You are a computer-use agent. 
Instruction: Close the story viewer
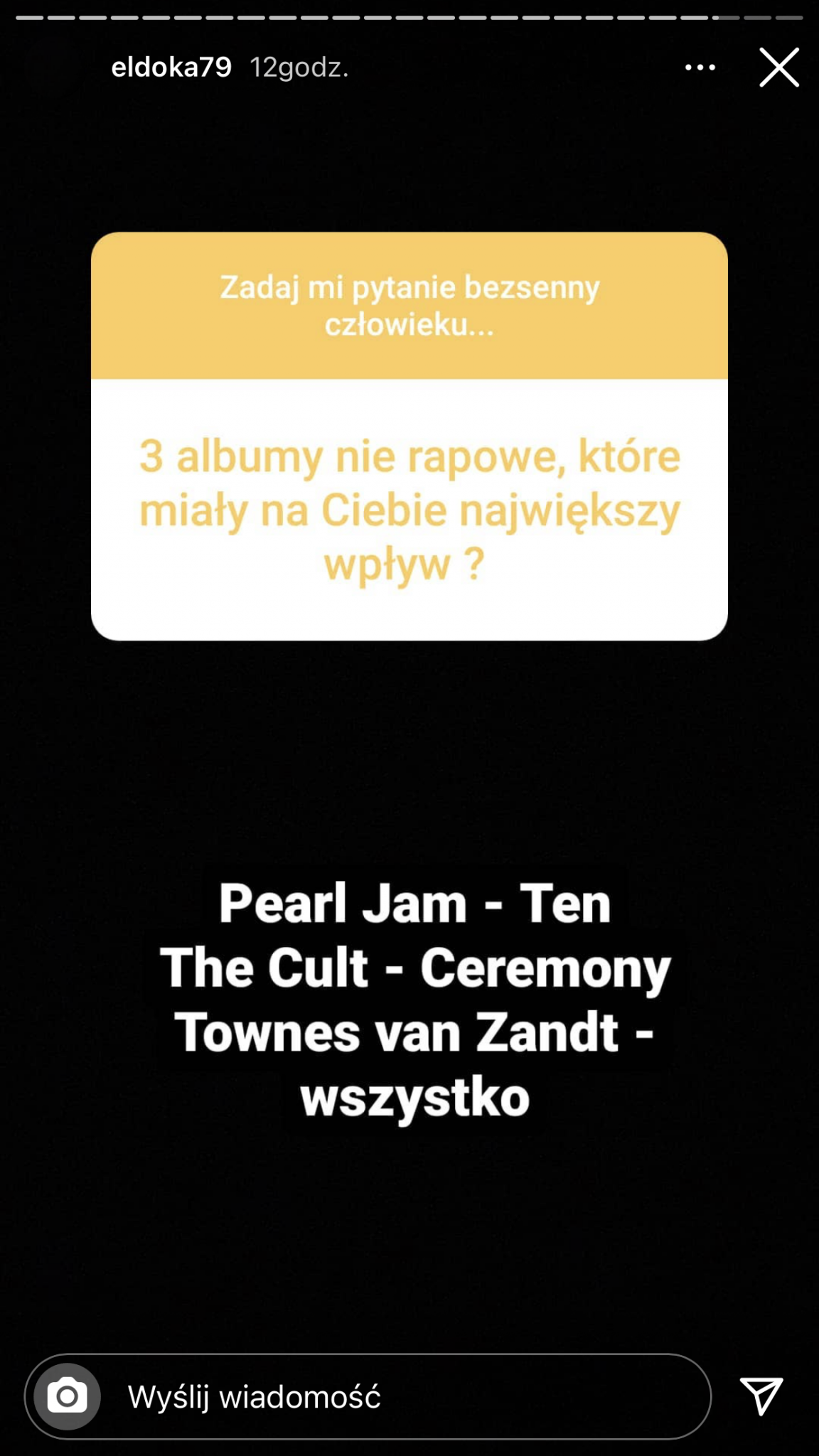(x=778, y=68)
